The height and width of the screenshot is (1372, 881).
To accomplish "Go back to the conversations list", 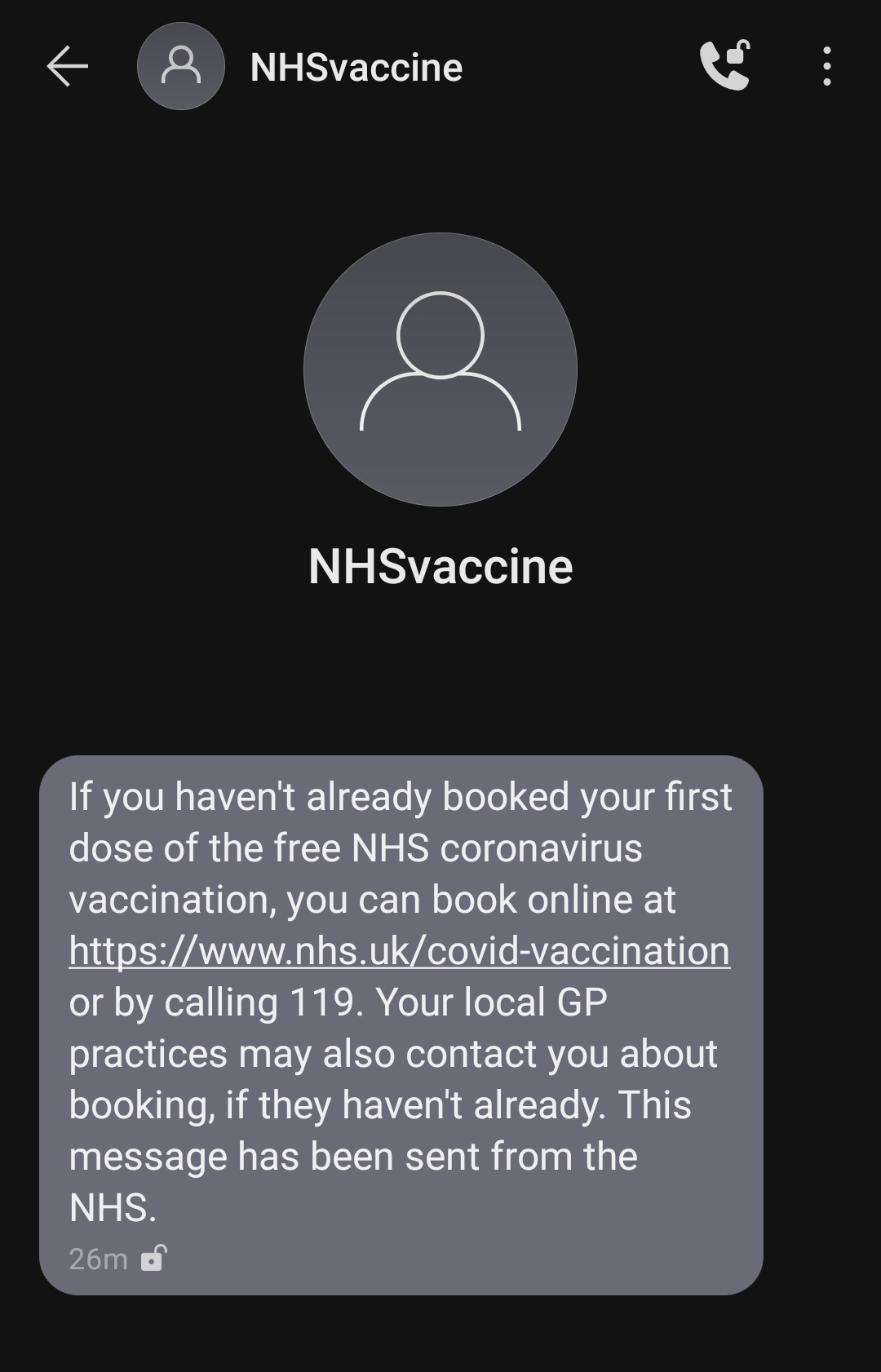I will pos(67,66).
